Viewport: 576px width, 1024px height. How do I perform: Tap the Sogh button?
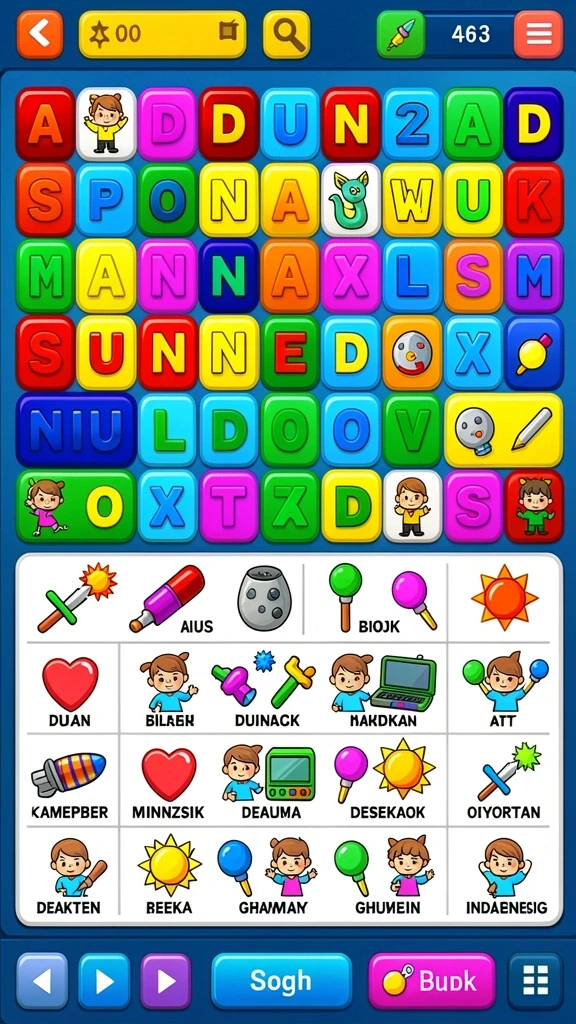(281, 980)
